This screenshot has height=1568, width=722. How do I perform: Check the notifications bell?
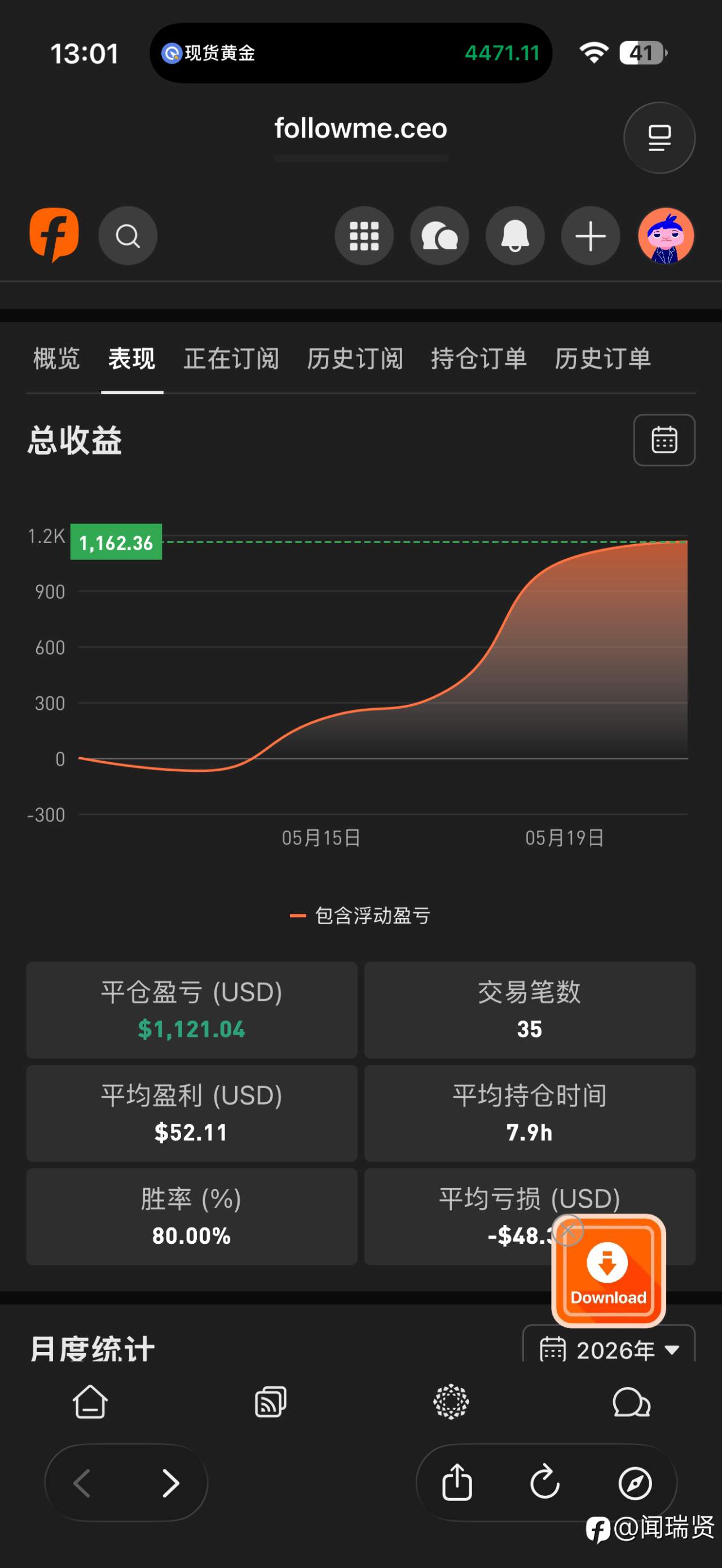pyautogui.click(x=515, y=236)
